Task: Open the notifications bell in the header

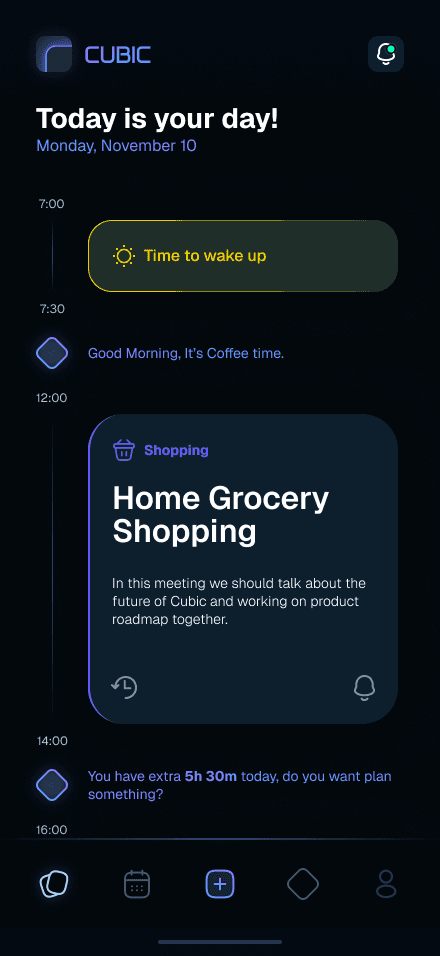Action: click(386, 54)
